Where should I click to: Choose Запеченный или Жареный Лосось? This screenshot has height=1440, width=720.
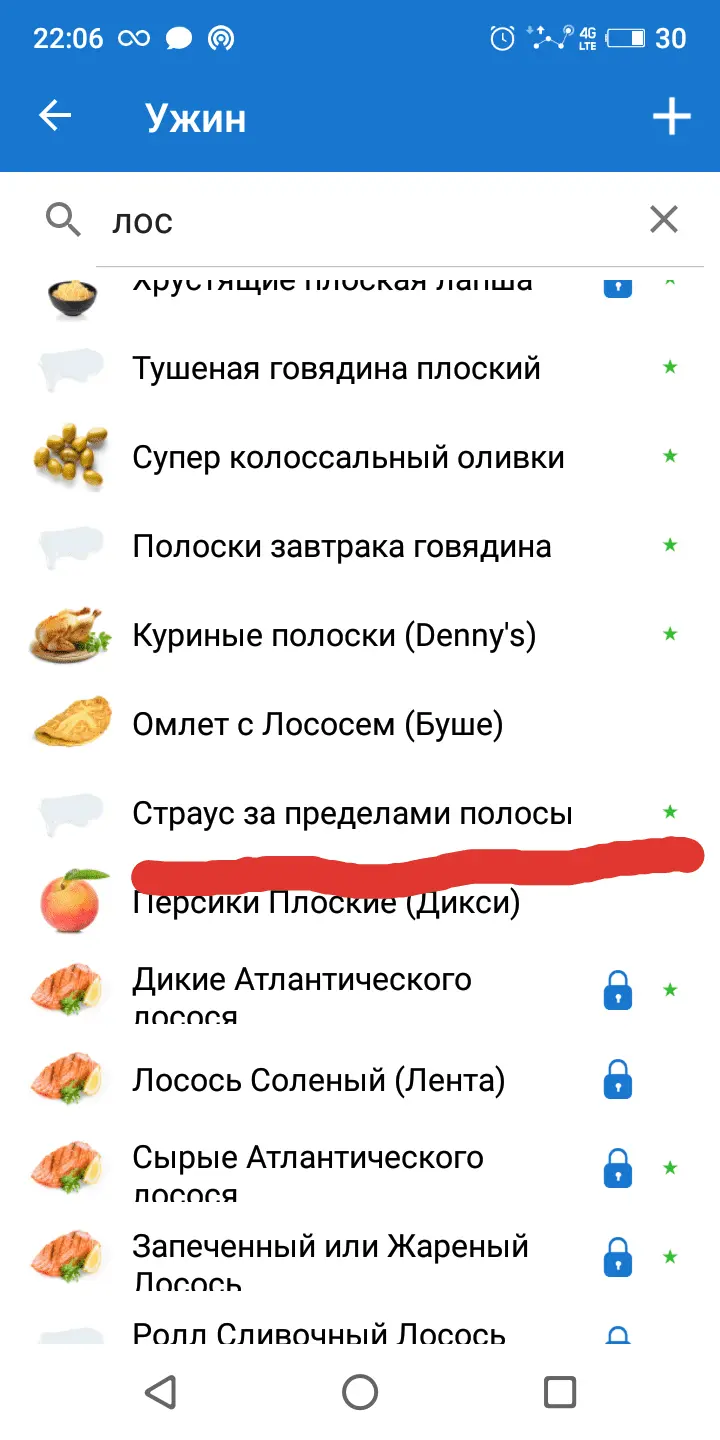click(x=330, y=1258)
